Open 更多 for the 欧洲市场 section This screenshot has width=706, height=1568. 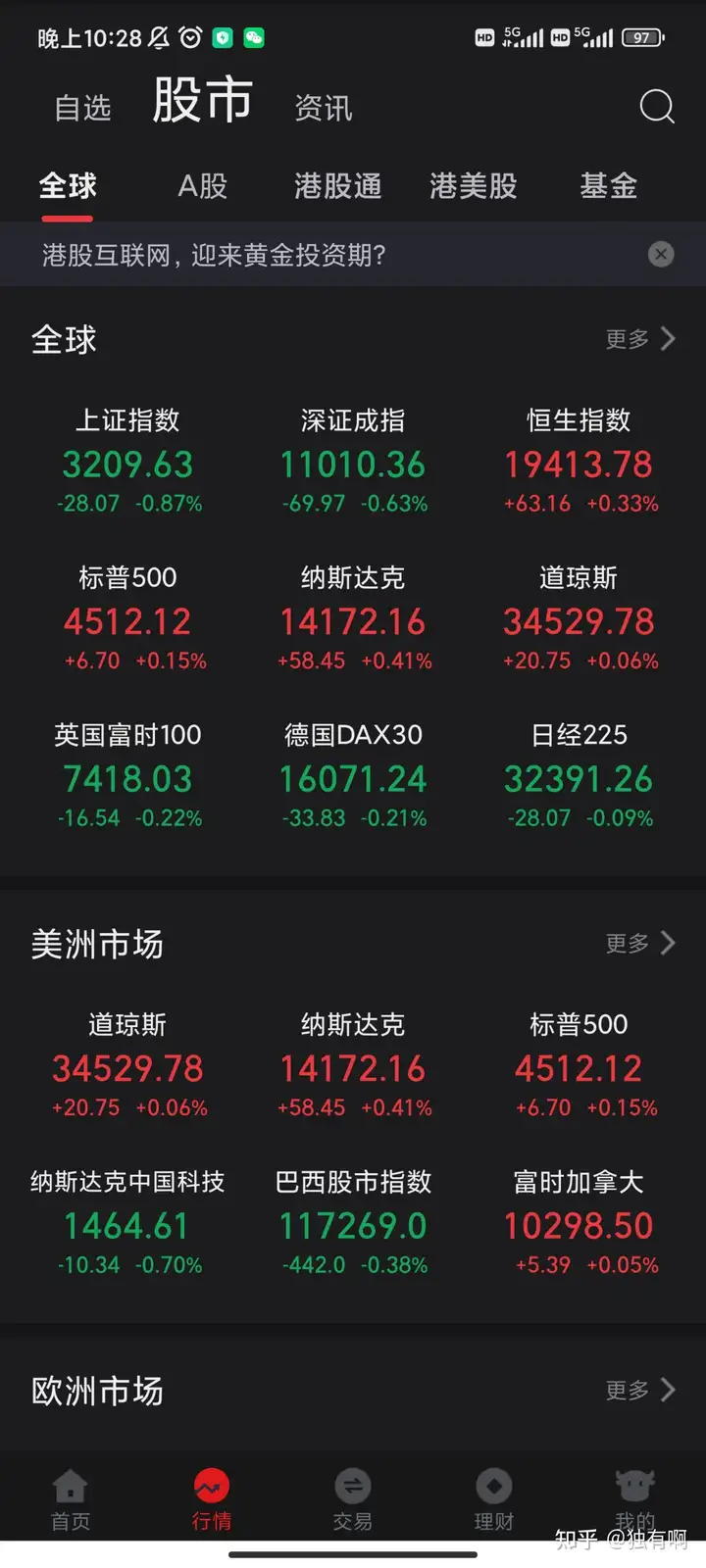click(640, 1390)
